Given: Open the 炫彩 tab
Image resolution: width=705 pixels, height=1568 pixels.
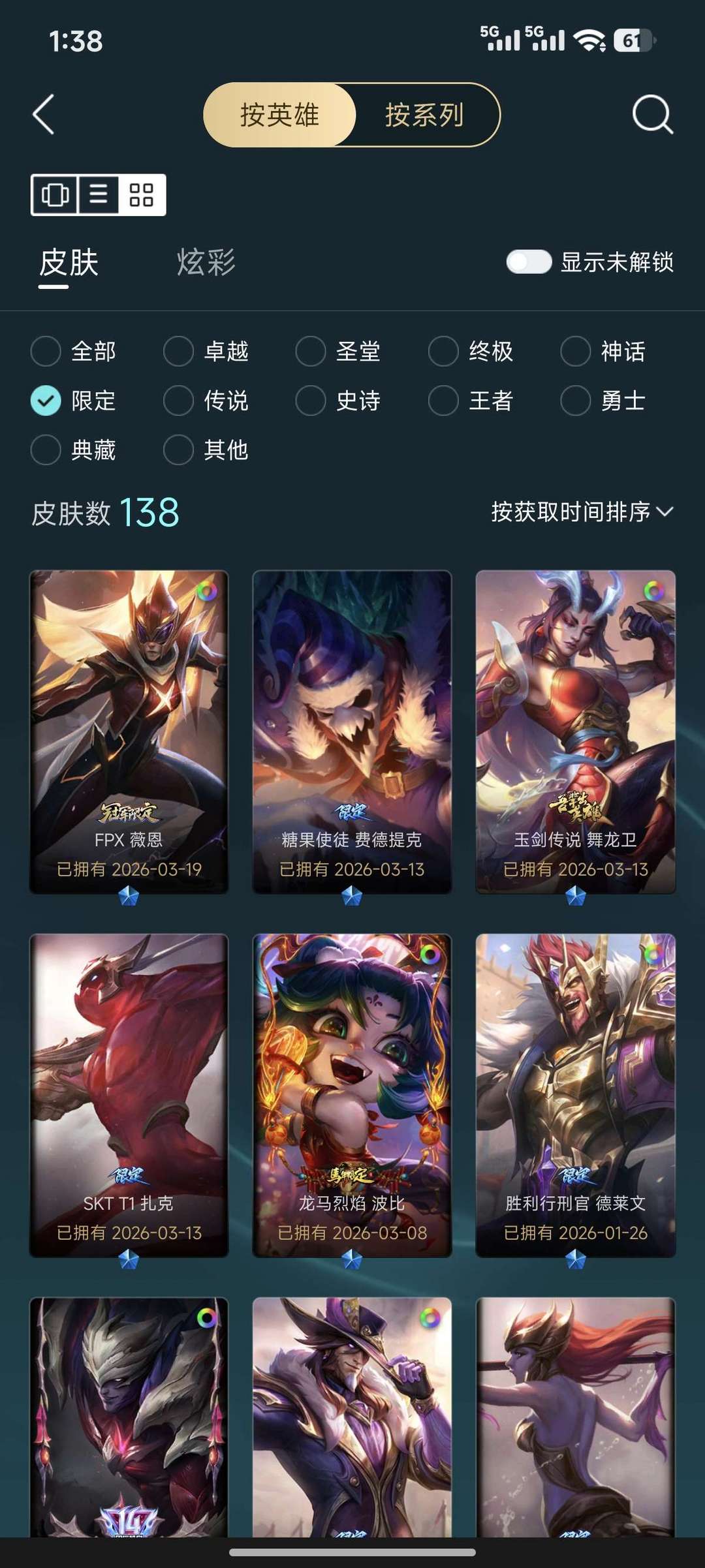Looking at the screenshot, I should [x=206, y=262].
